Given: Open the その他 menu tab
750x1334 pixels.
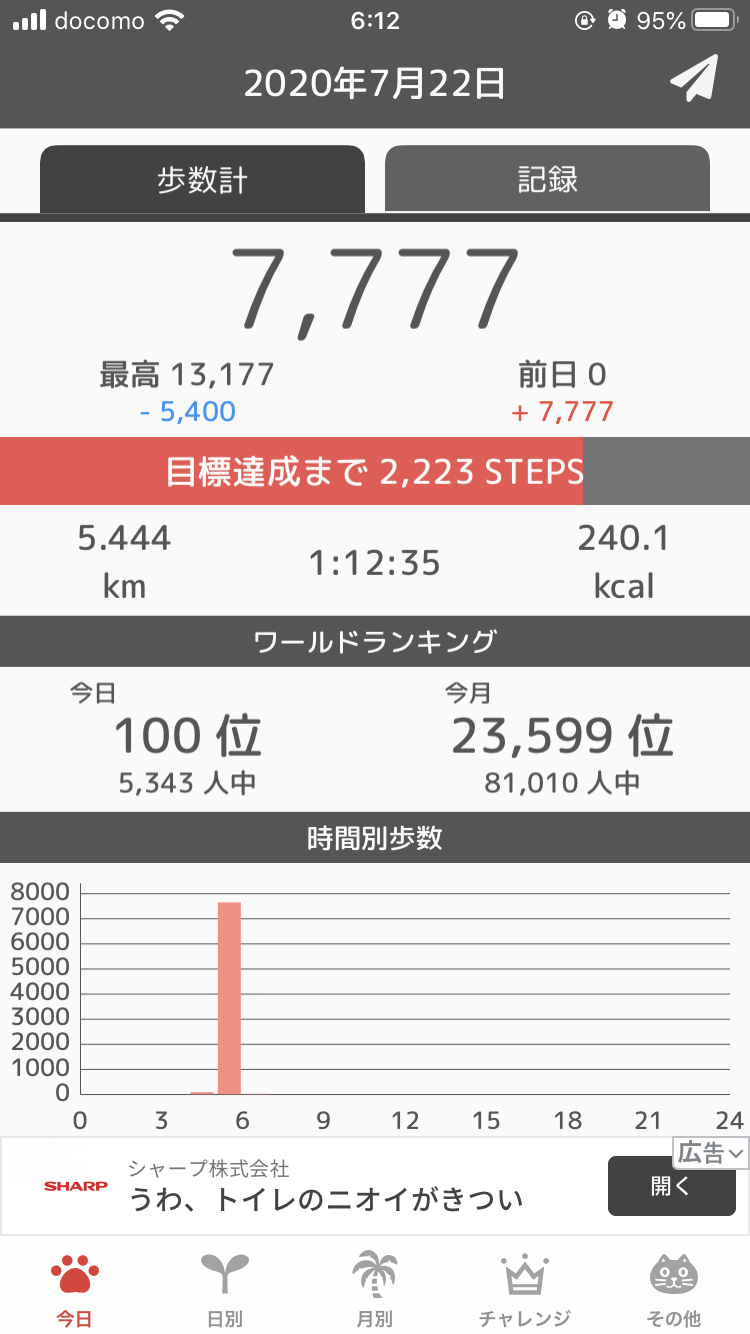Looking at the screenshot, I should (674, 1290).
